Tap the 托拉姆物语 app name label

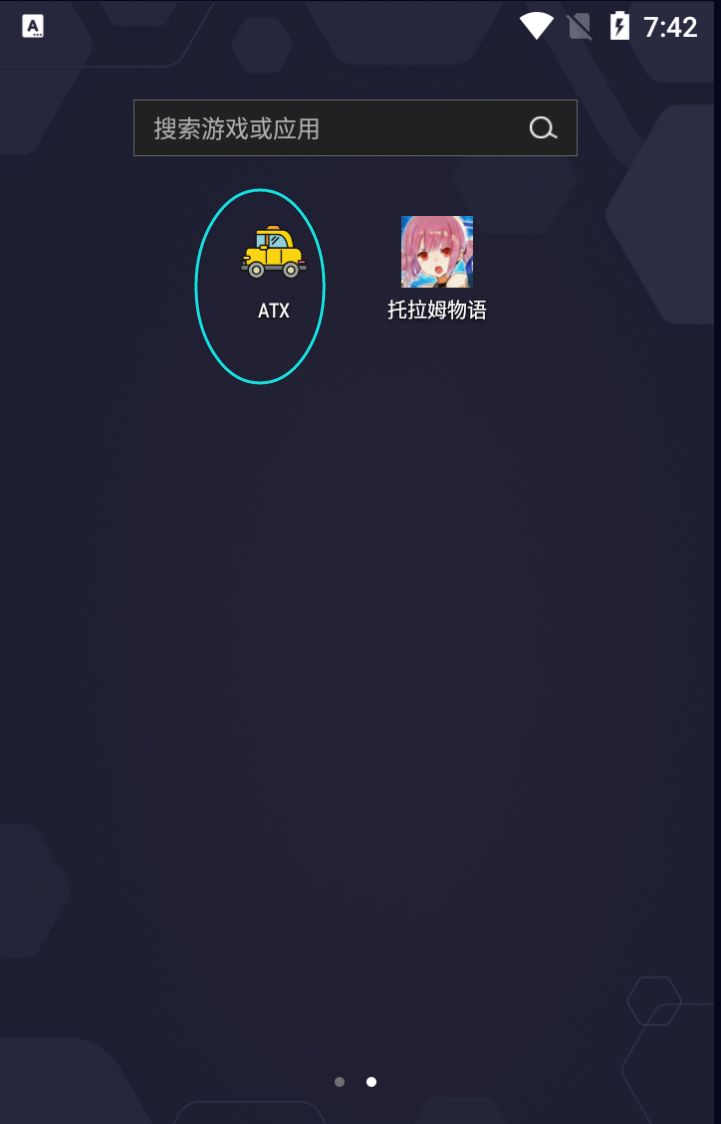[x=436, y=310]
